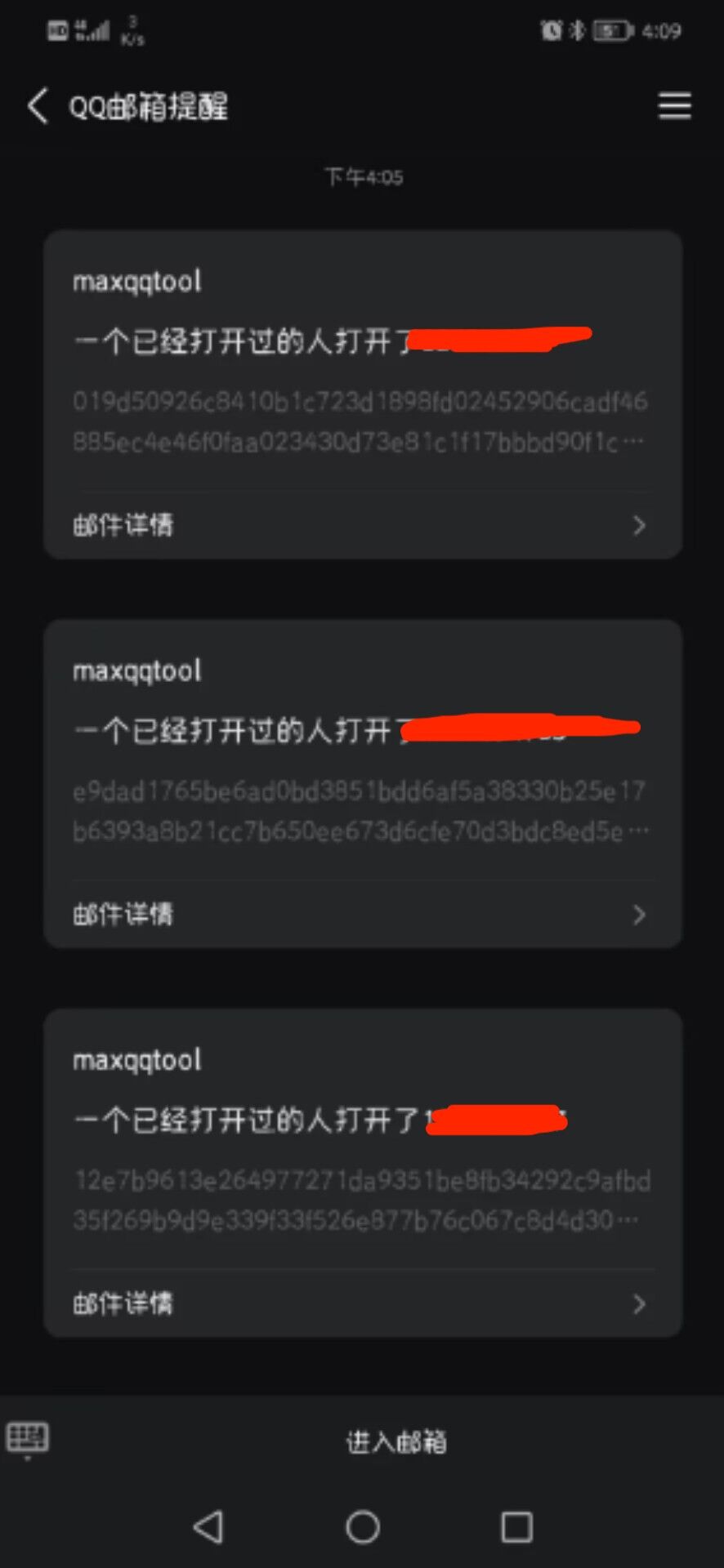Expand details of the first maxqqtool message
Screen dimensions: 724x1568
[640, 525]
